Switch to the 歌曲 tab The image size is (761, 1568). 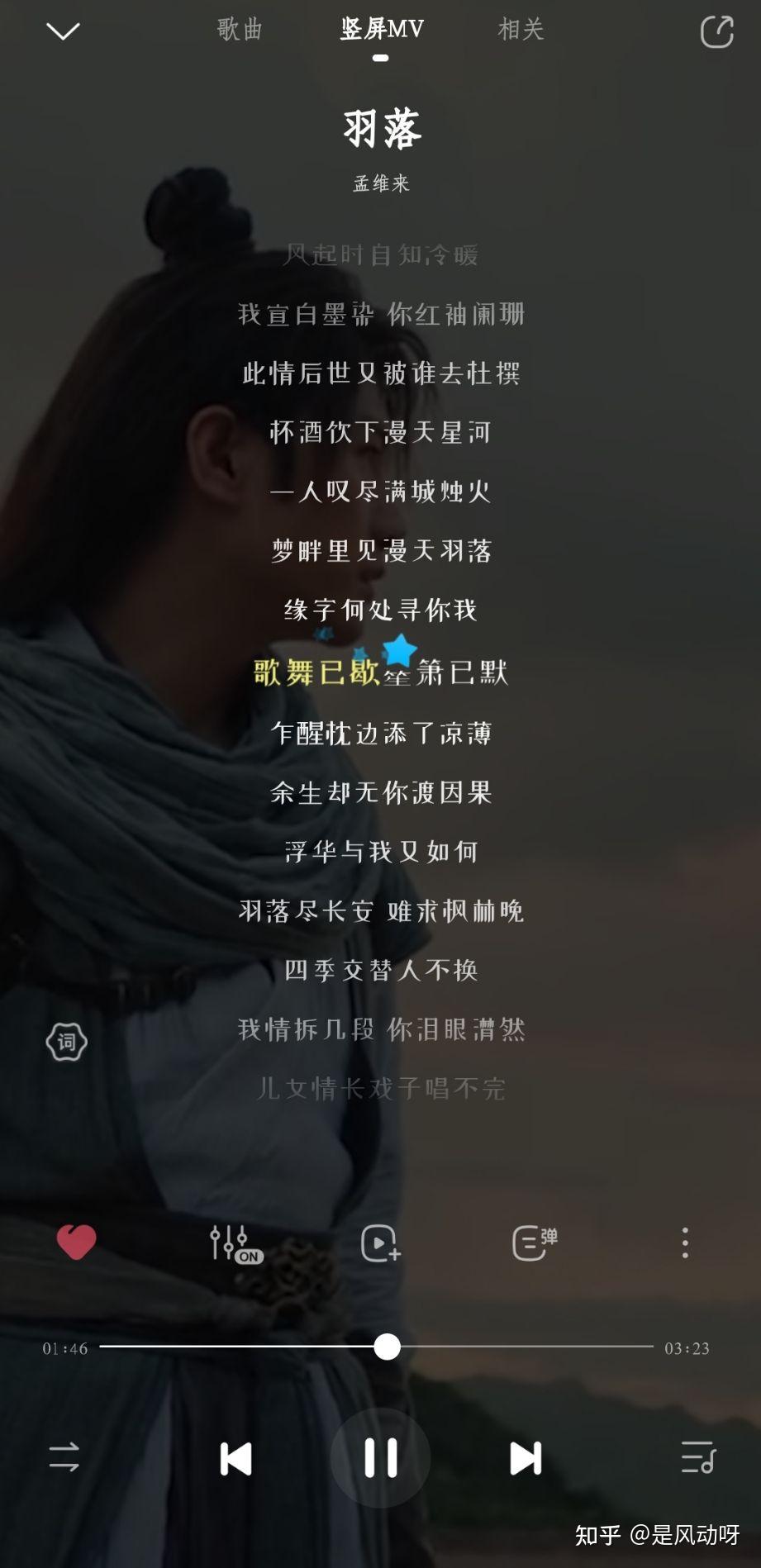click(238, 30)
